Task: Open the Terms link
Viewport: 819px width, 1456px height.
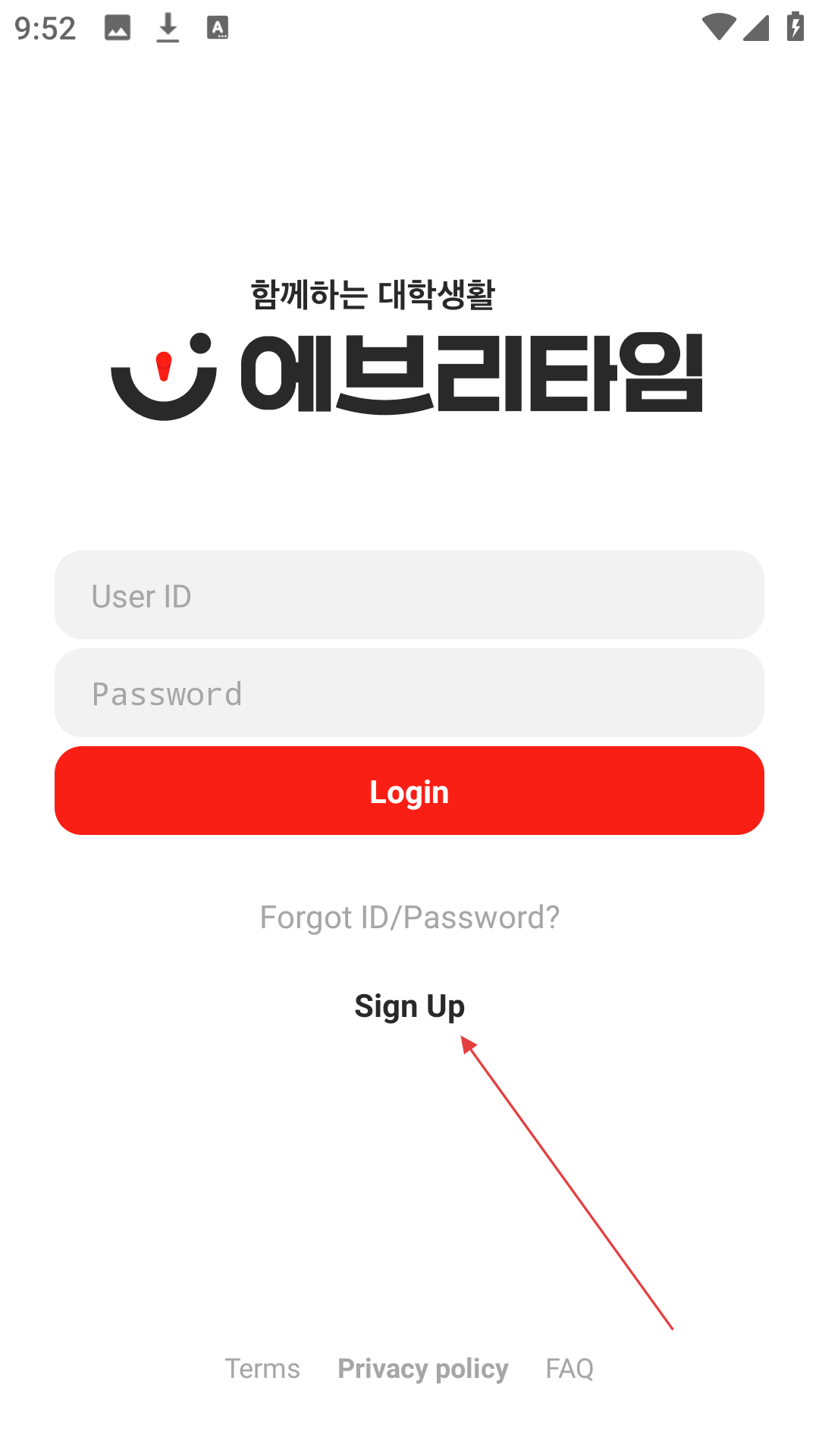Action: pos(262,1369)
